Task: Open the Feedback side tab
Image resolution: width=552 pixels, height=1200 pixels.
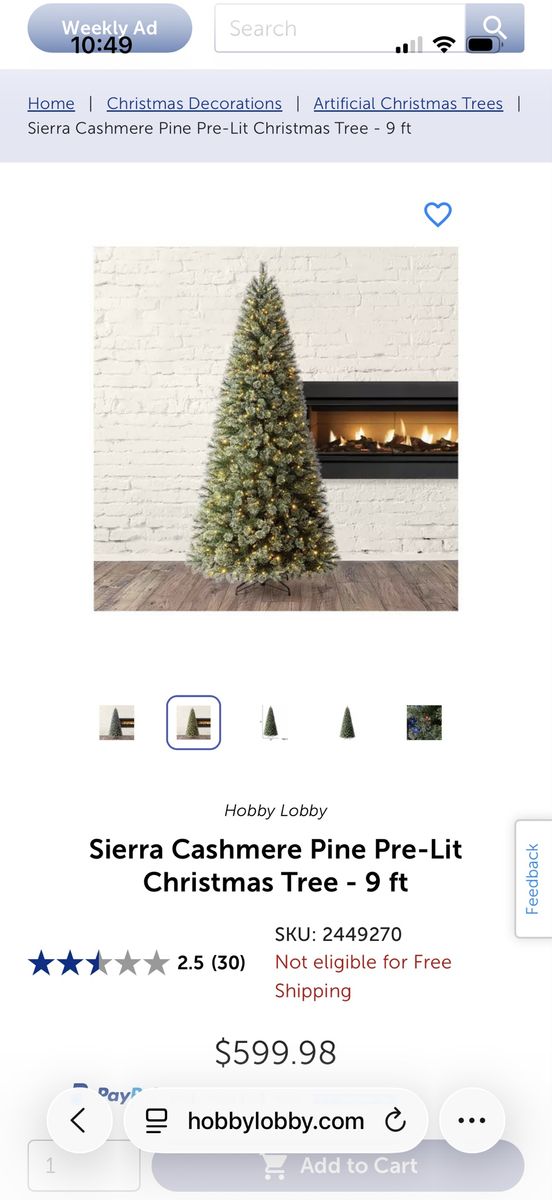Action: pos(533,879)
